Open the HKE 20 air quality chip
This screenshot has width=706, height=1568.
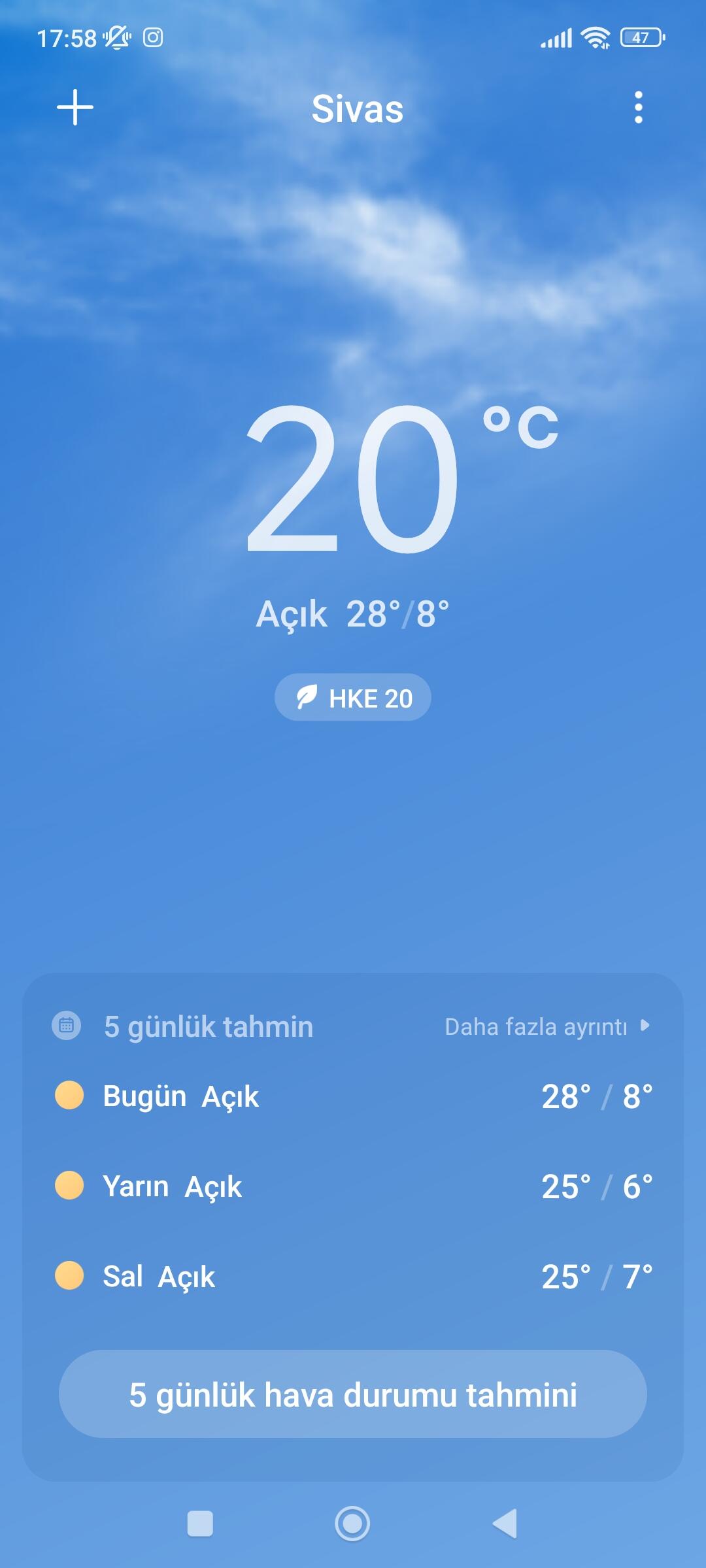coord(353,698)
